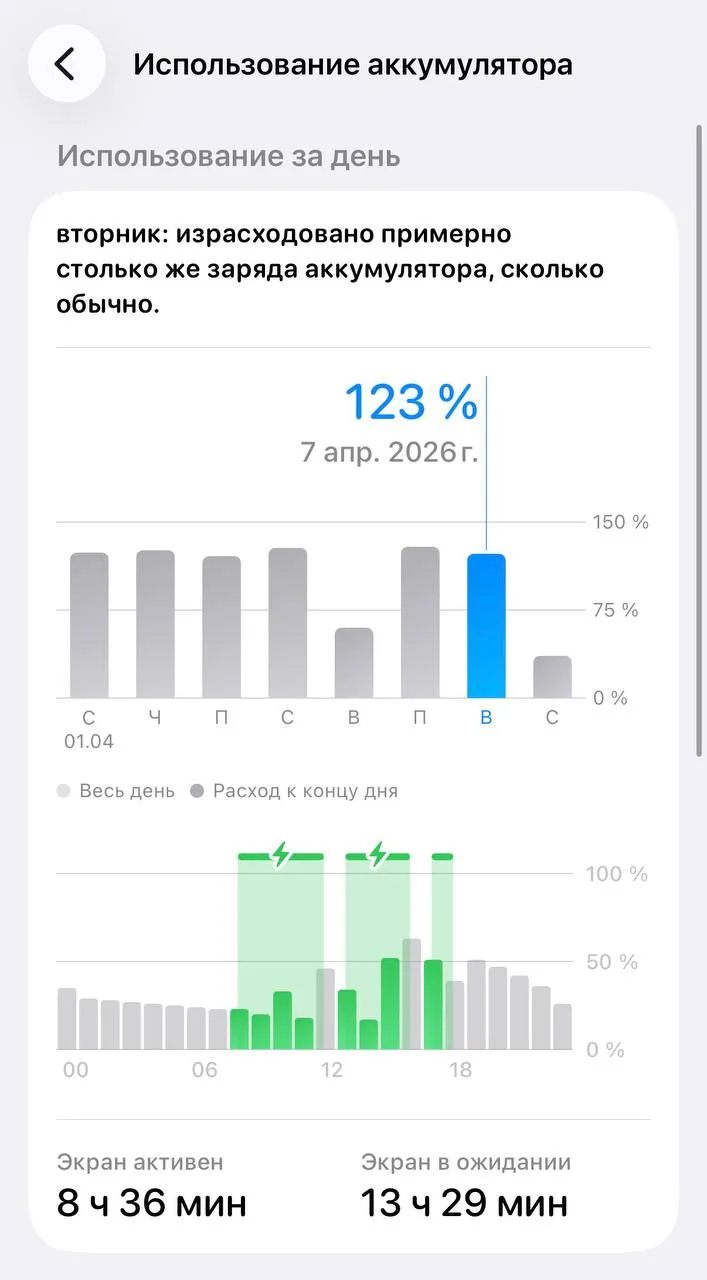
Task: Pick the short grey Sunday (В) bar
Action: click(353, 663)
